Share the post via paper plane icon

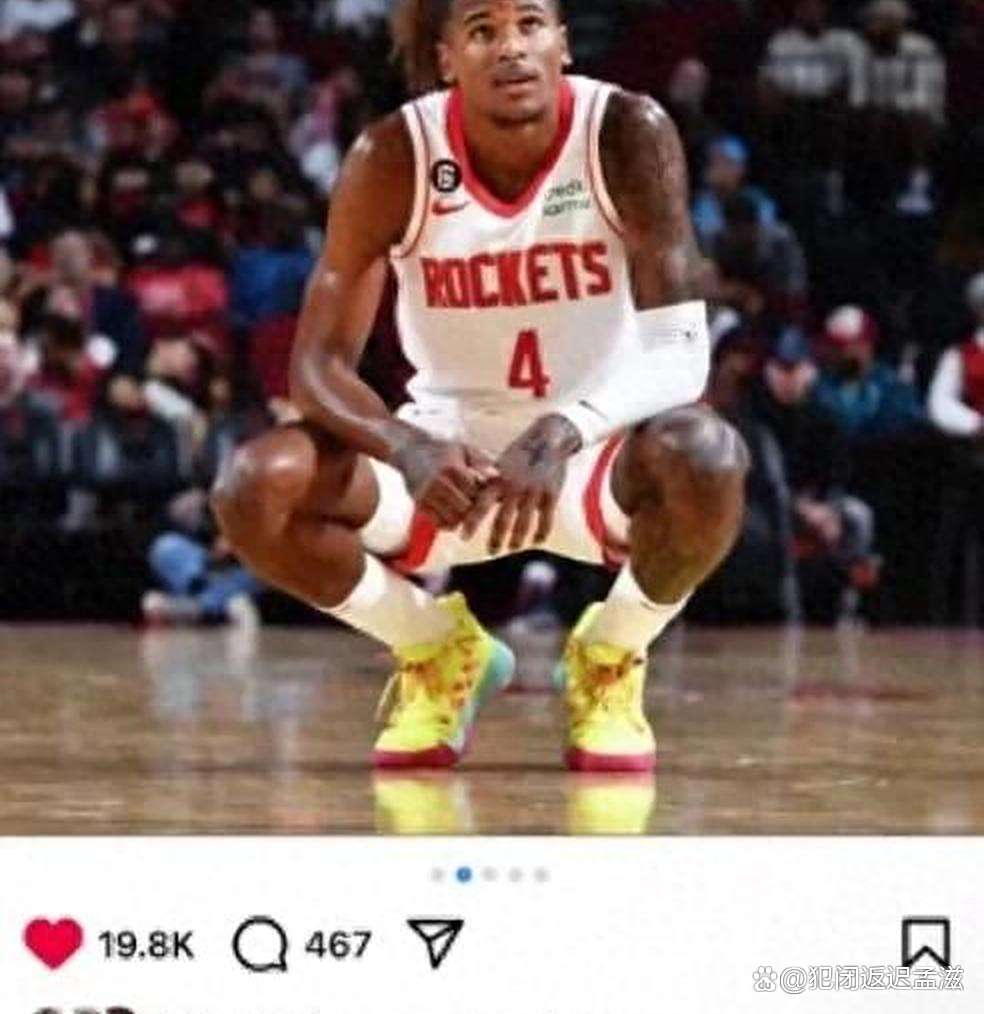[x=436, y=942]
